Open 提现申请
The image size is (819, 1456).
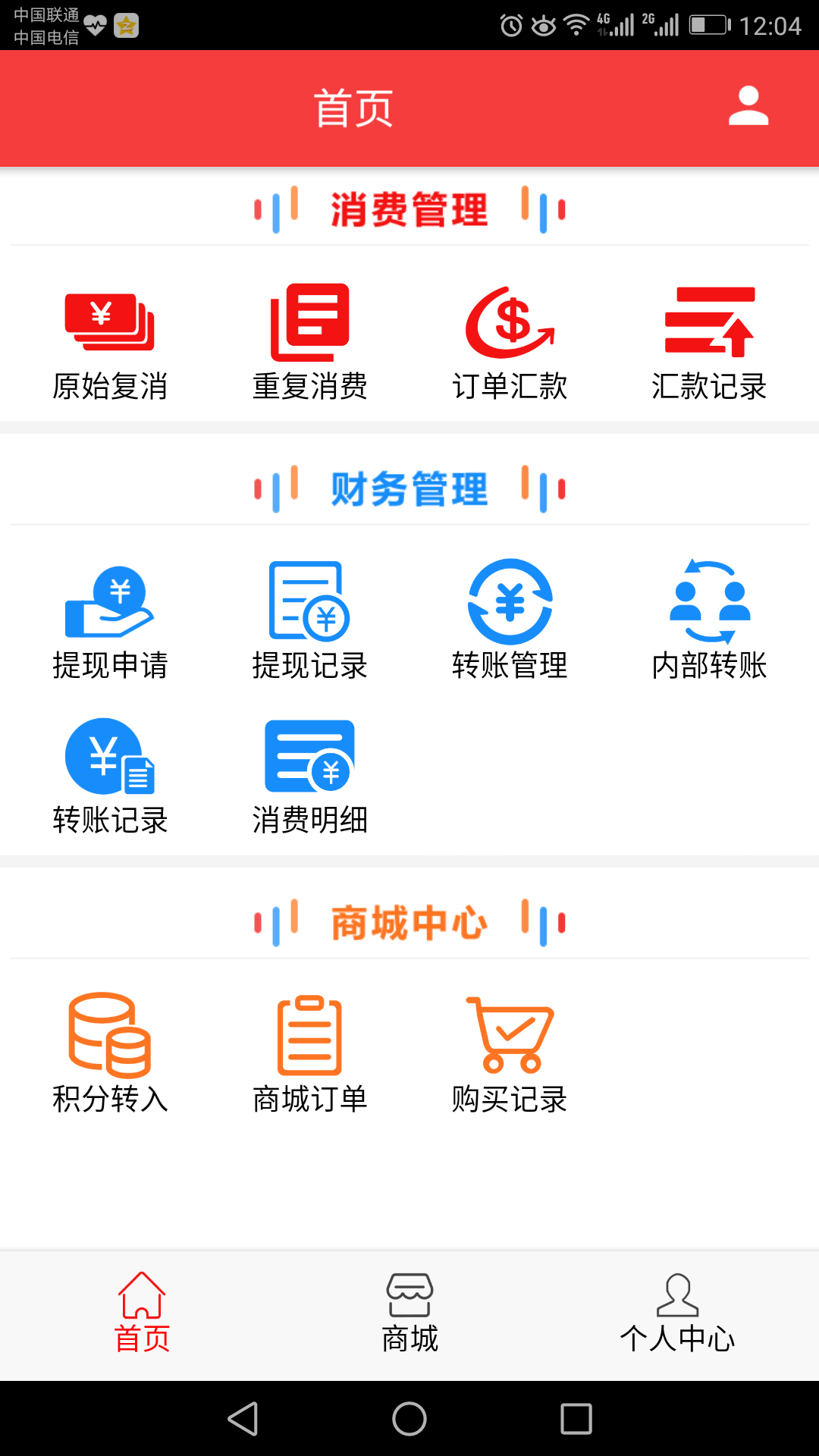[110, 622]
